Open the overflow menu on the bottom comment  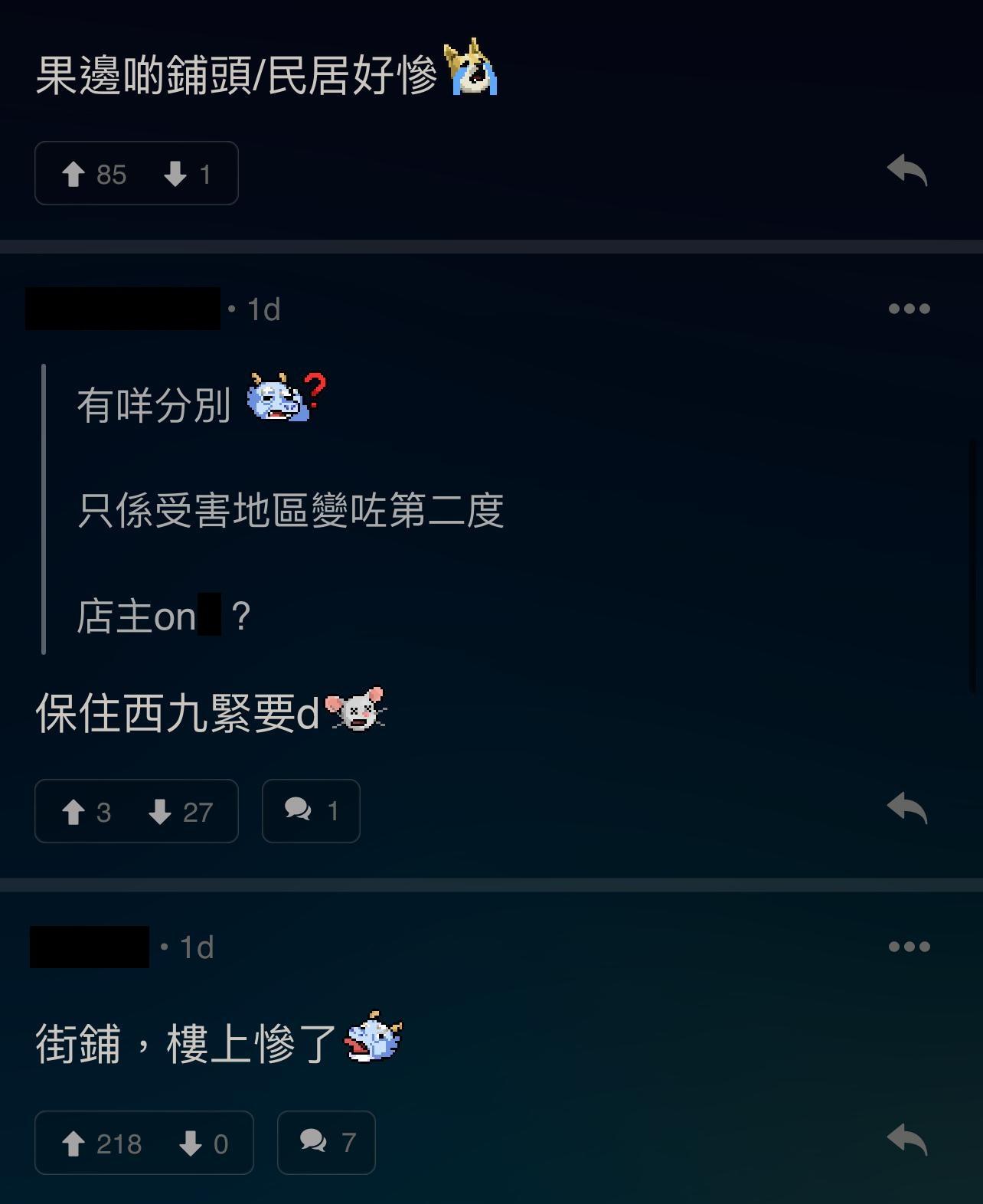908,946
